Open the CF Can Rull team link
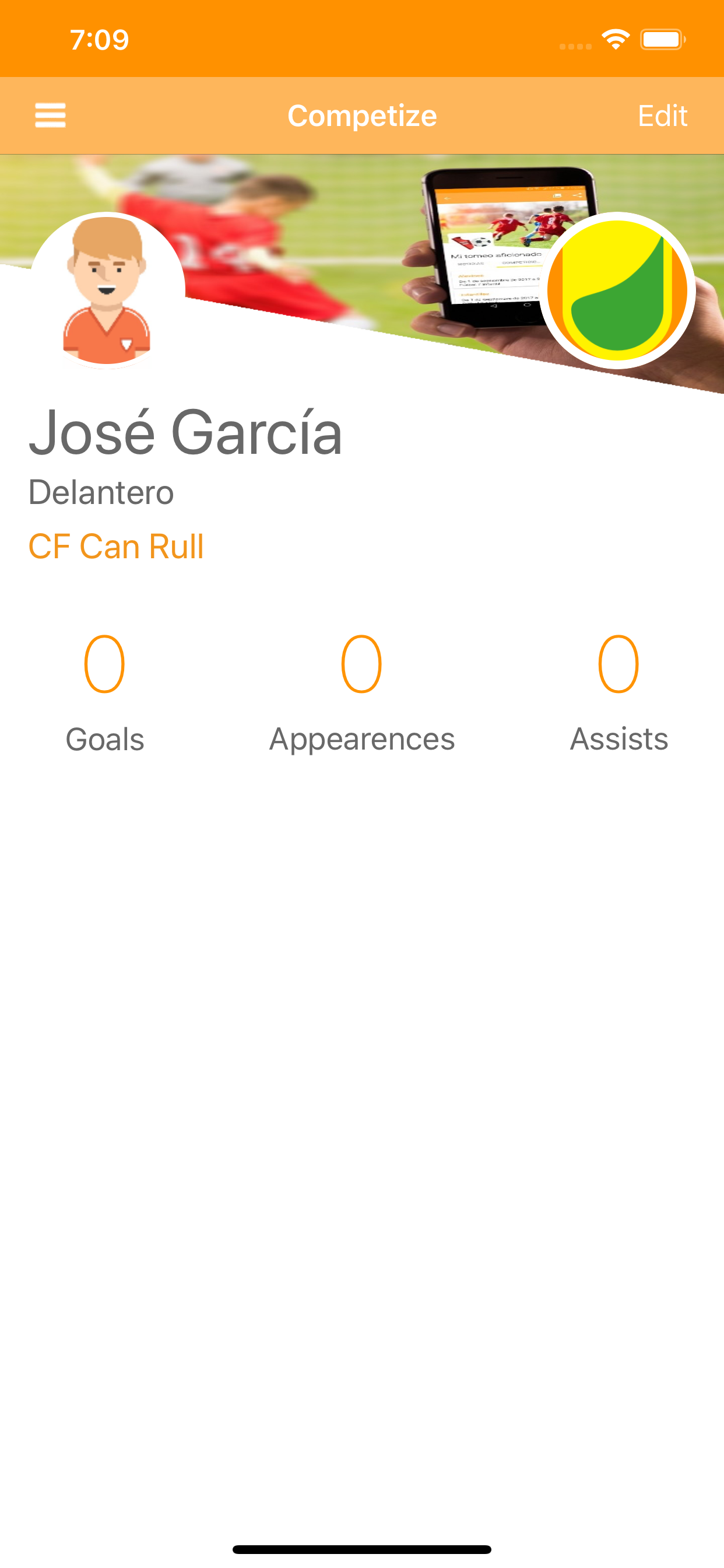The height and width of the screenshot is (1568, 724). point(116,546)
